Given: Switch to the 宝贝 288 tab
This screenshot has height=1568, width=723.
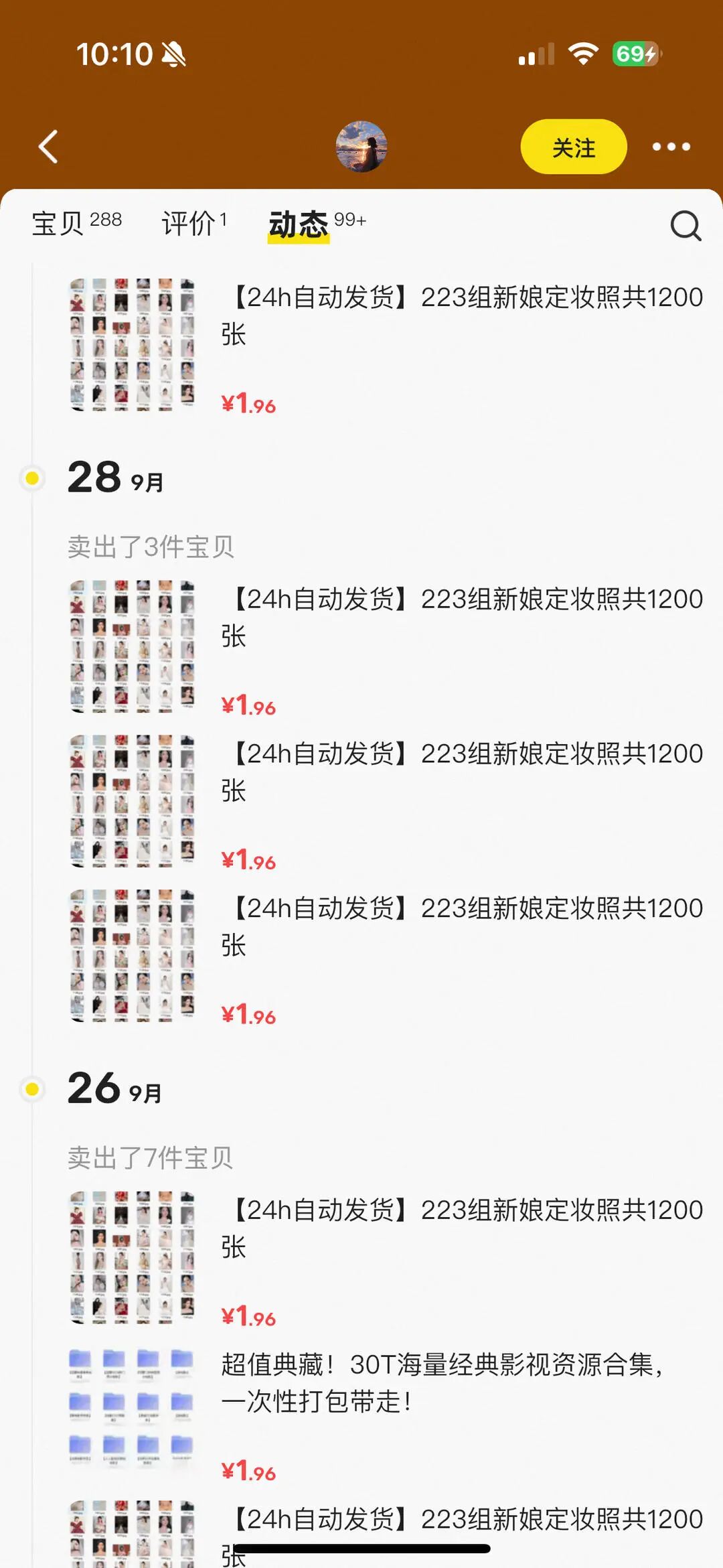Looking at the screenshot, I should pyautogui.click(x=76, y=223).
